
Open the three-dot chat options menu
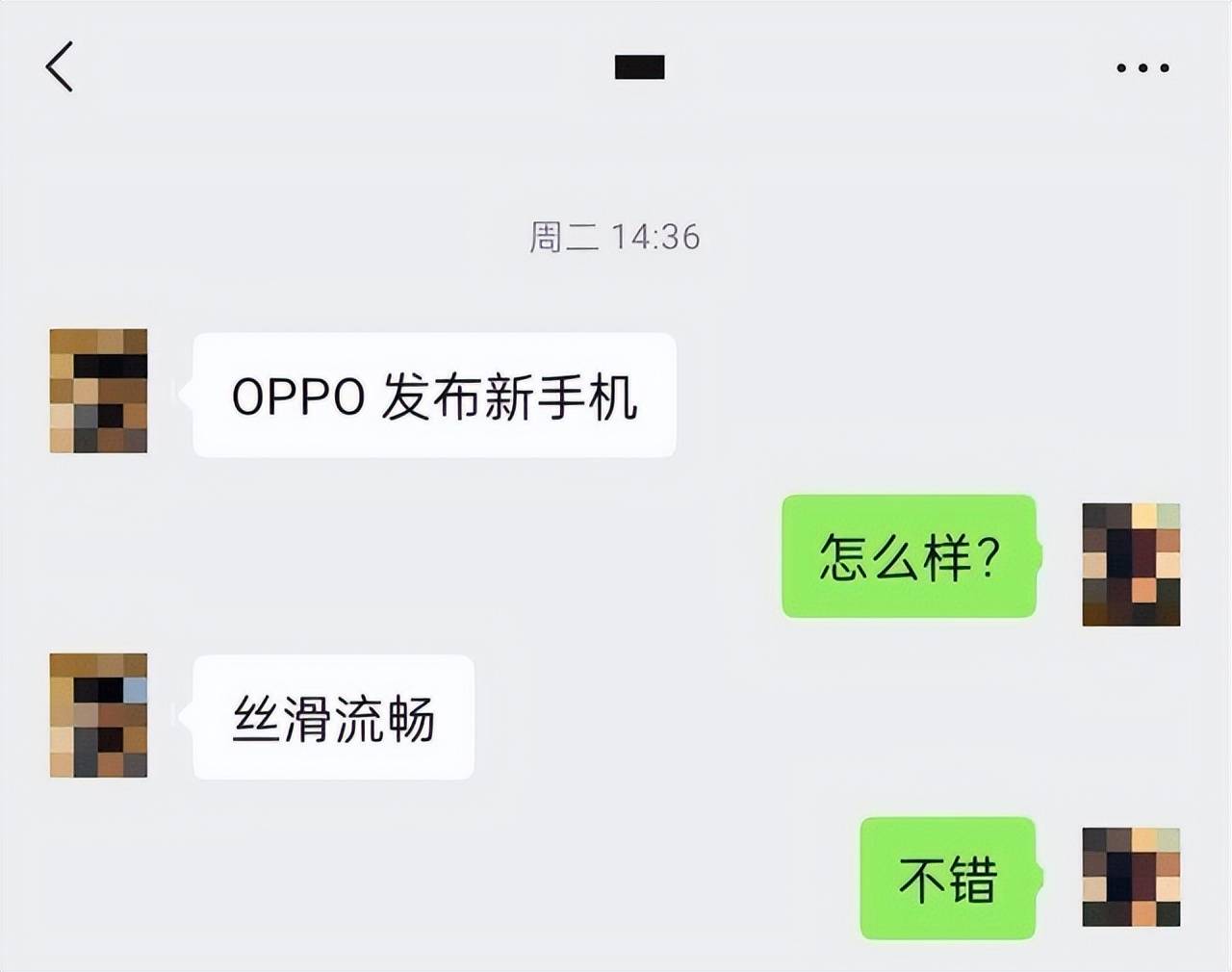coord(1142,67)
